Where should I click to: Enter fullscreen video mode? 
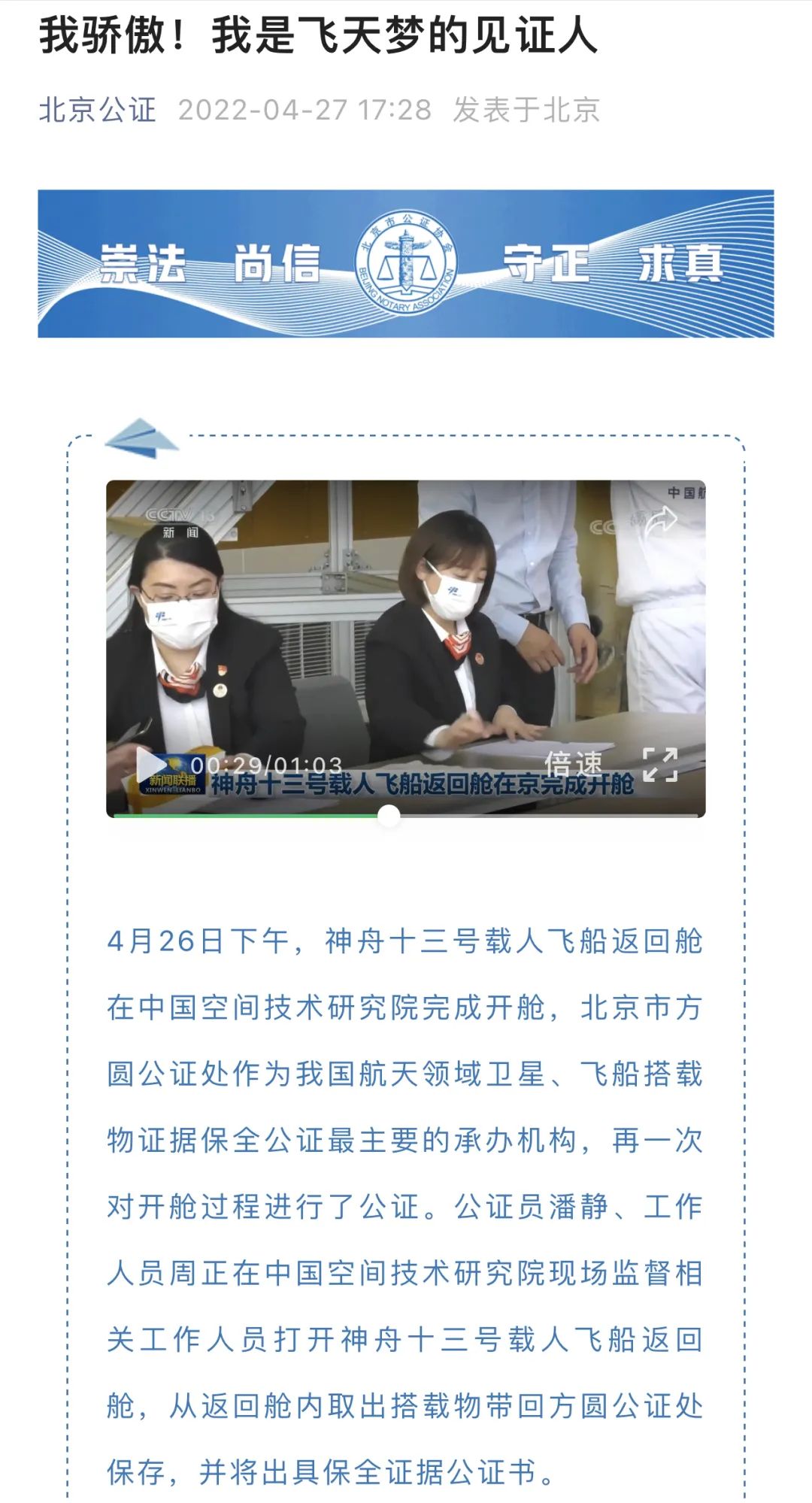pos(661,765)
